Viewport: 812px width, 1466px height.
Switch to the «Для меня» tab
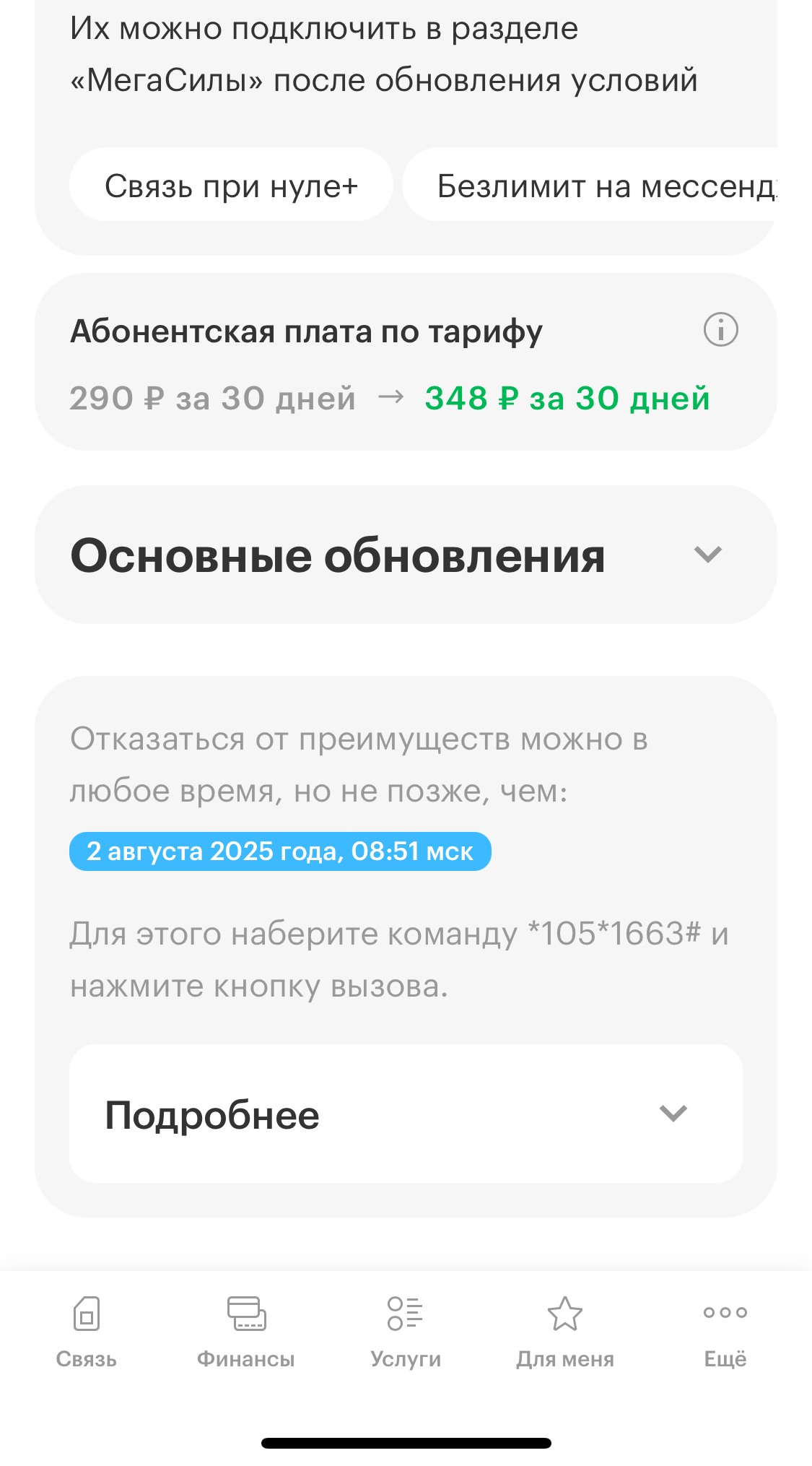[565, 1333]
